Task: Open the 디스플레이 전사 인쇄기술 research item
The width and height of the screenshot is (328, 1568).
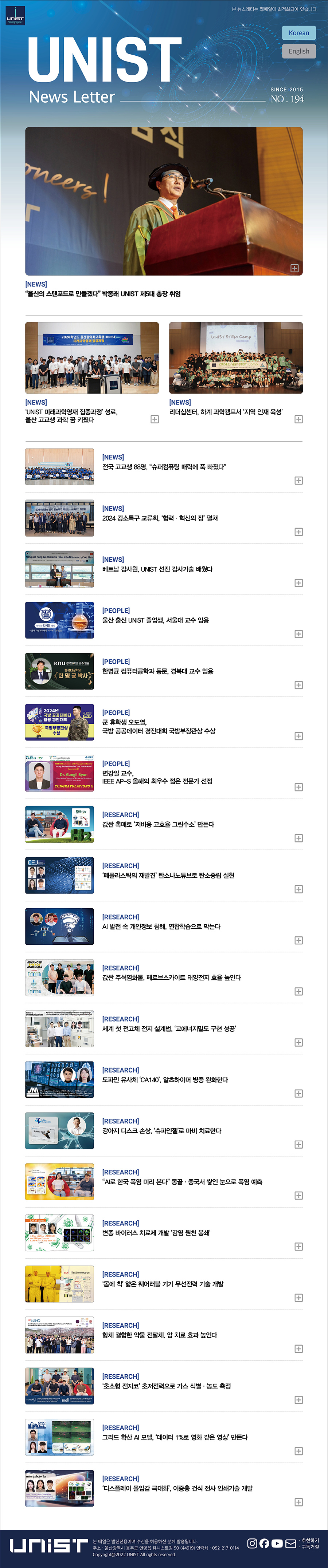Action: [298, 1502]
